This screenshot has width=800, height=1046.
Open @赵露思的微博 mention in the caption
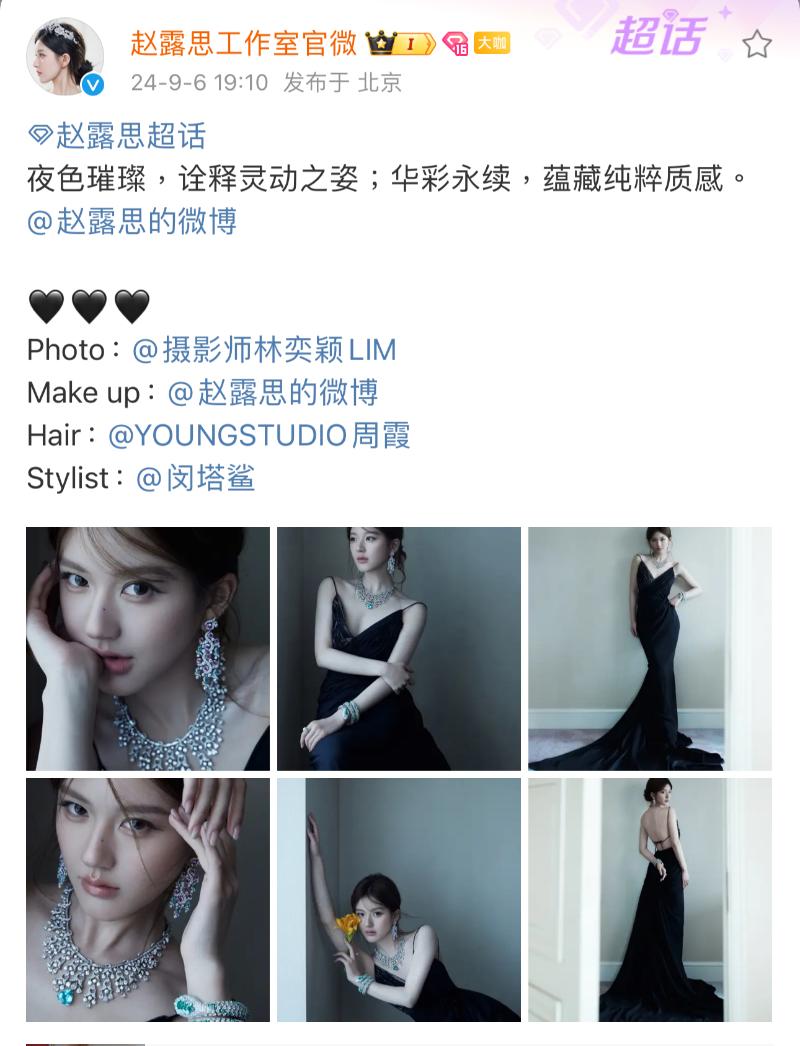[132, 221]
